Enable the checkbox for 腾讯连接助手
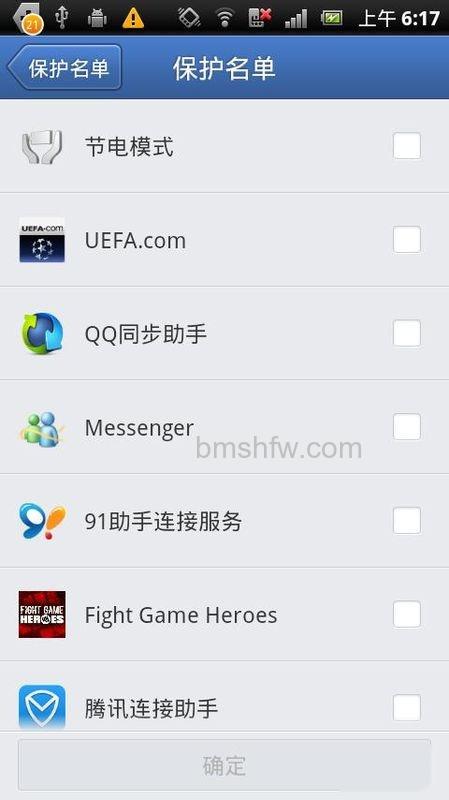 click(407, 708)
